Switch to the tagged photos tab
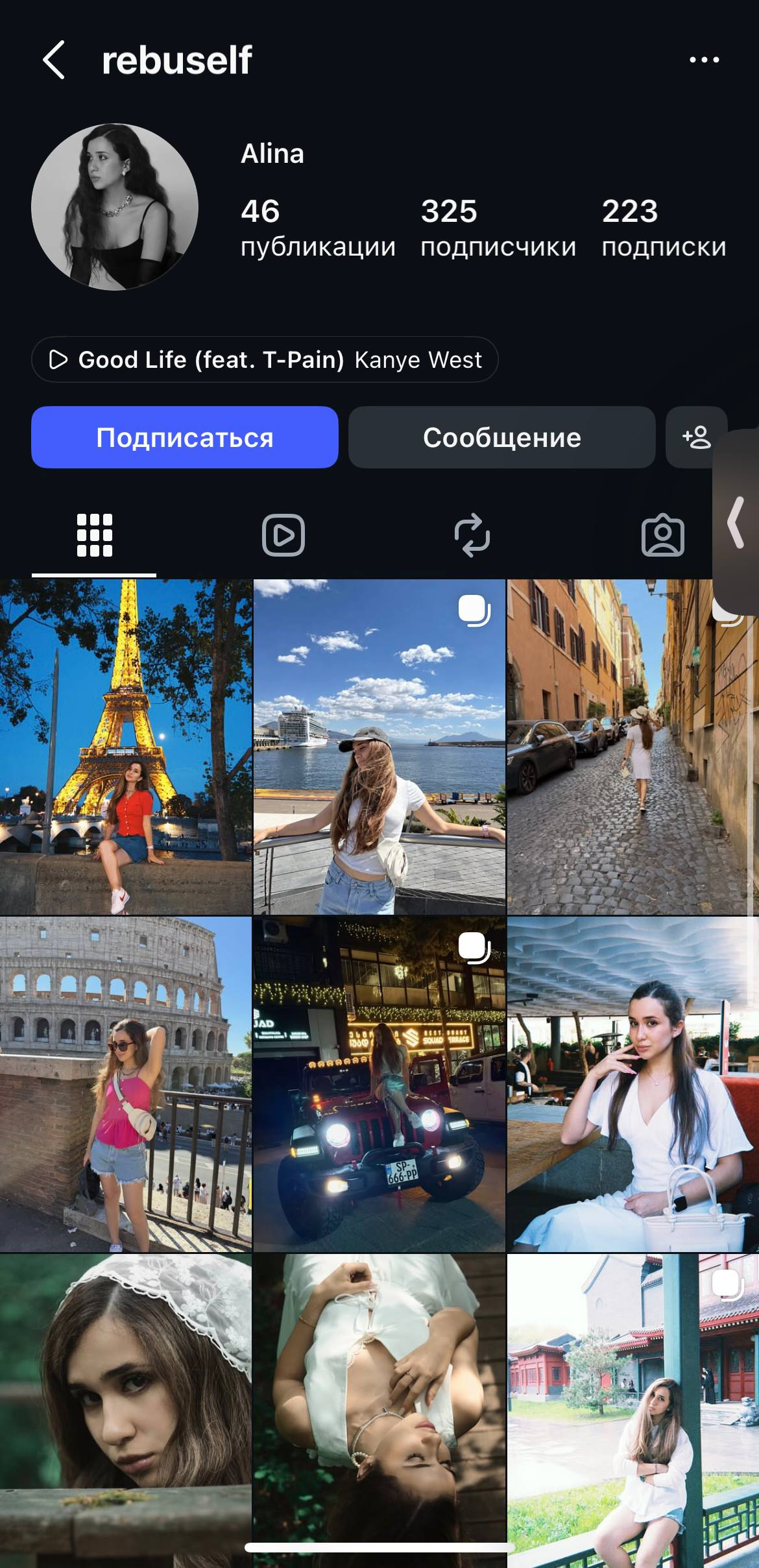 pos(662,535)
